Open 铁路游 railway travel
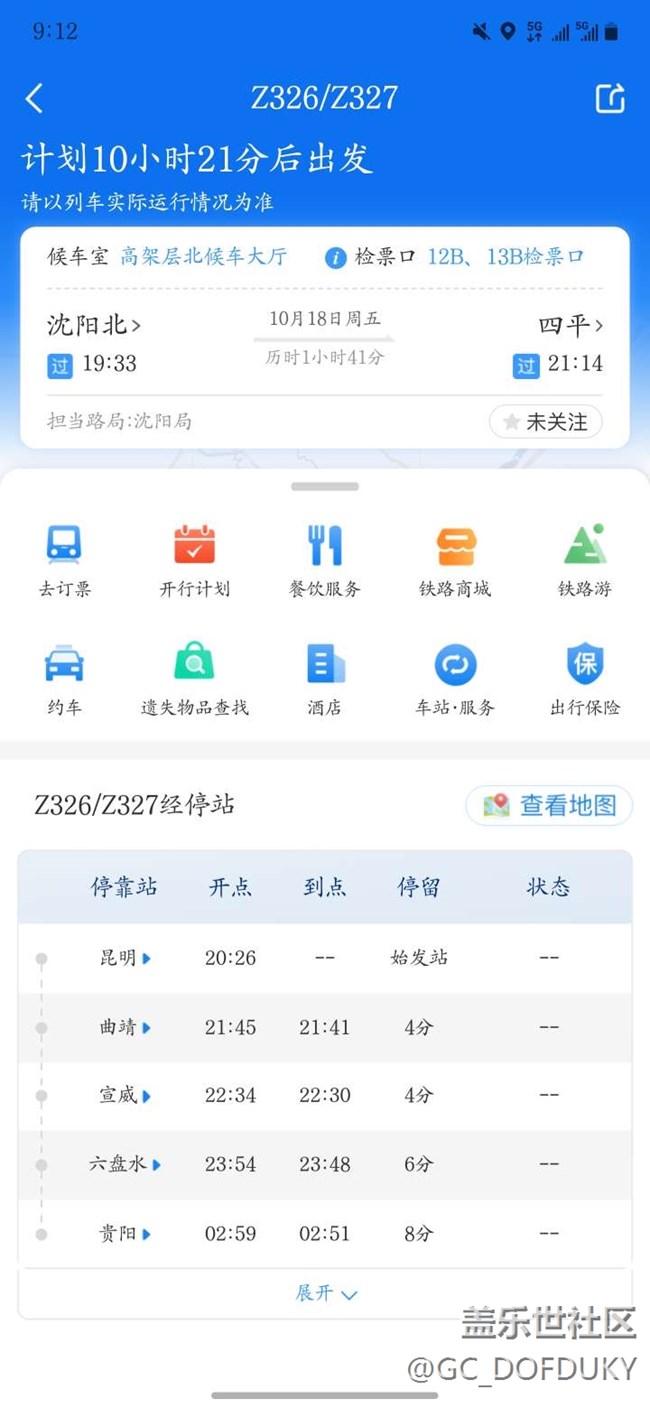Viewport: 650px width, 1408px height. (x=585, y=560)
